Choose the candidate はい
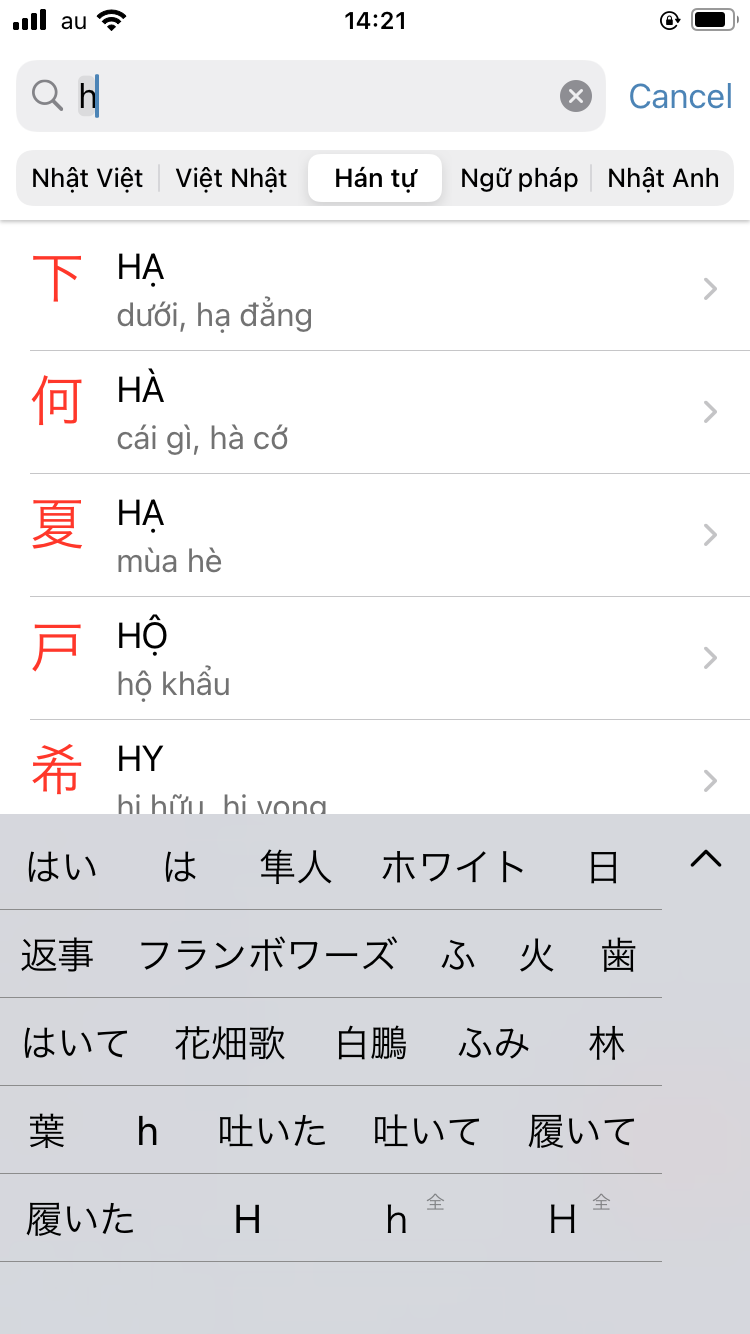Image resolution: width=750 pixels, height=1334 pixels. (62, 866)
